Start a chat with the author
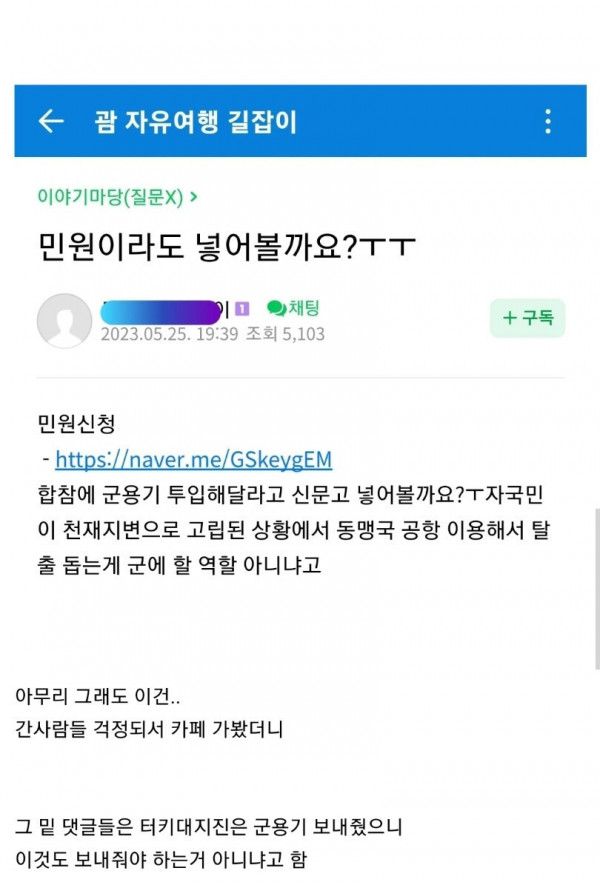The width and height of the screenshot is (600, 885). 293,309
